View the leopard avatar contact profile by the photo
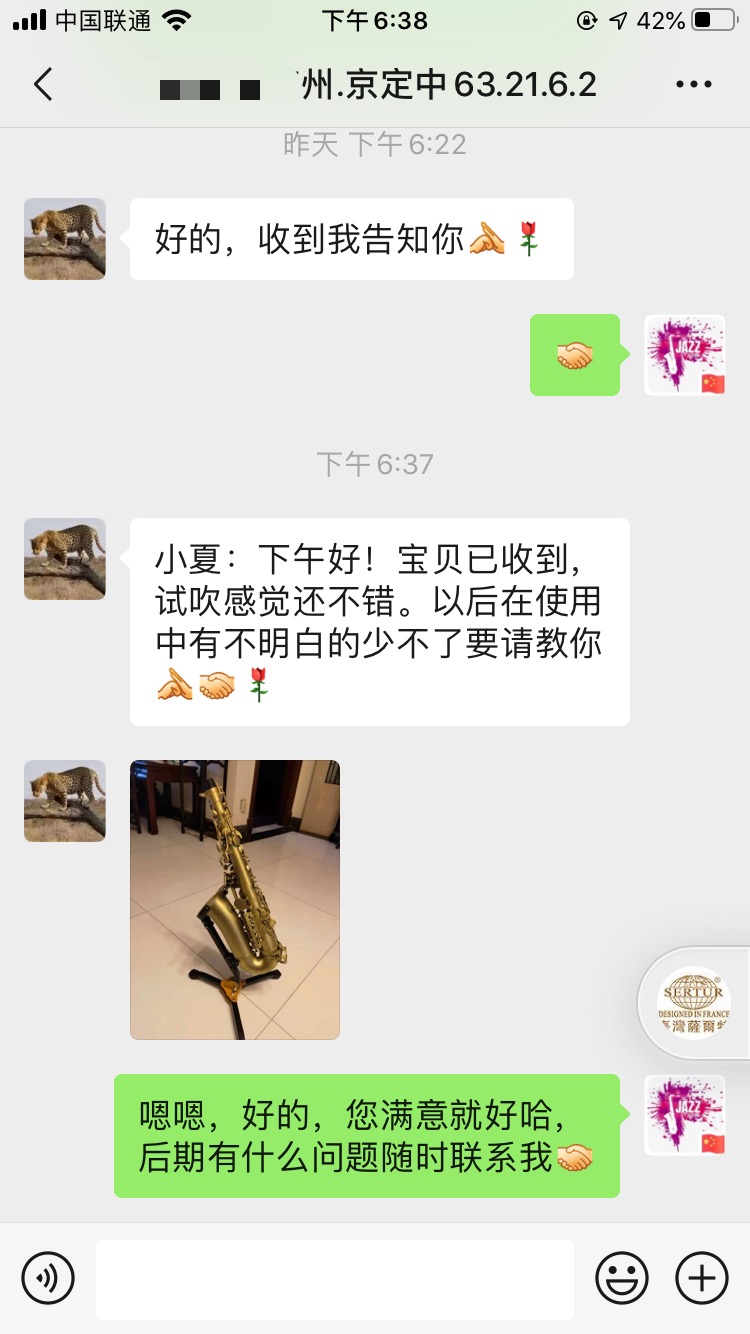The height and width of the screenshot is (1334, 750). point(65,801)
